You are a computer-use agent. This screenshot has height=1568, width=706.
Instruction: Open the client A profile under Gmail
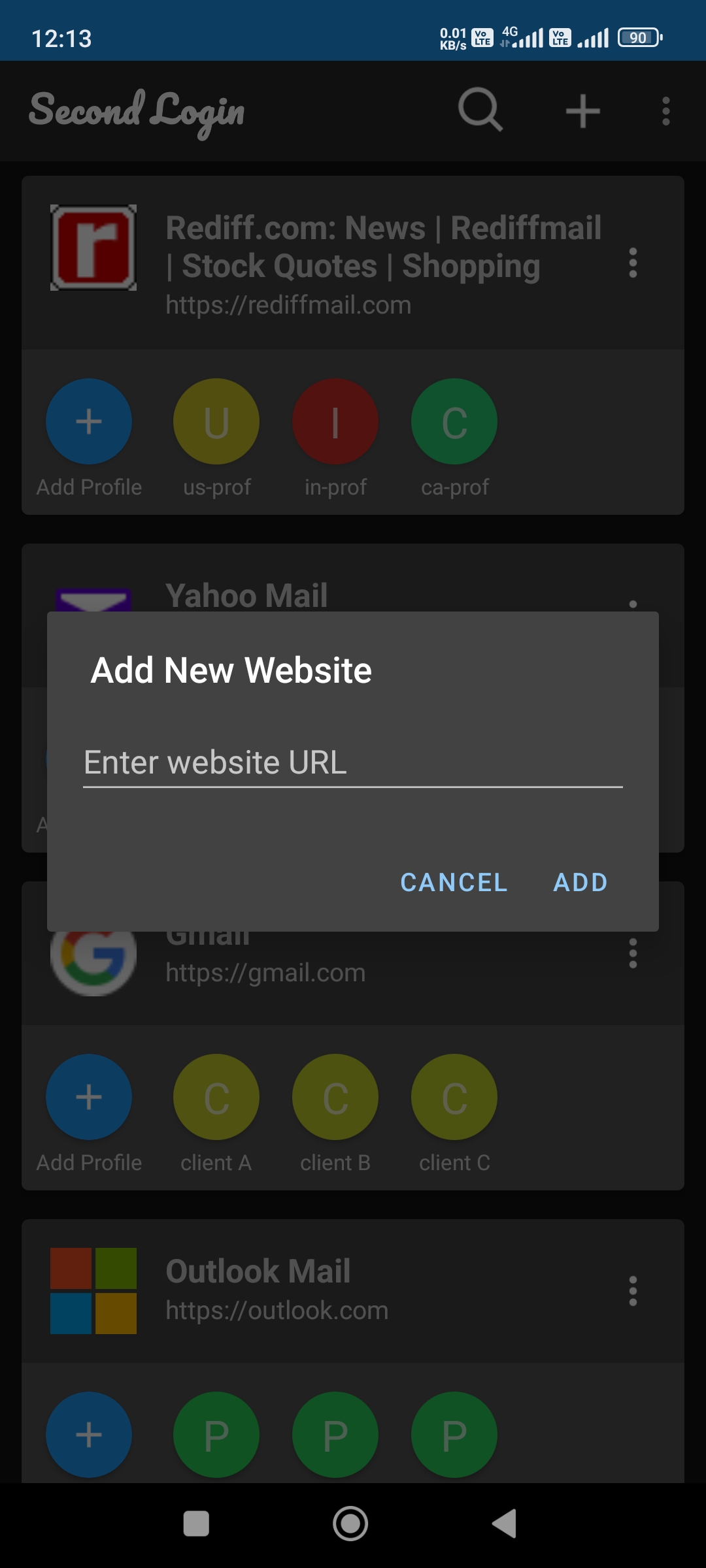[216, 1096]
